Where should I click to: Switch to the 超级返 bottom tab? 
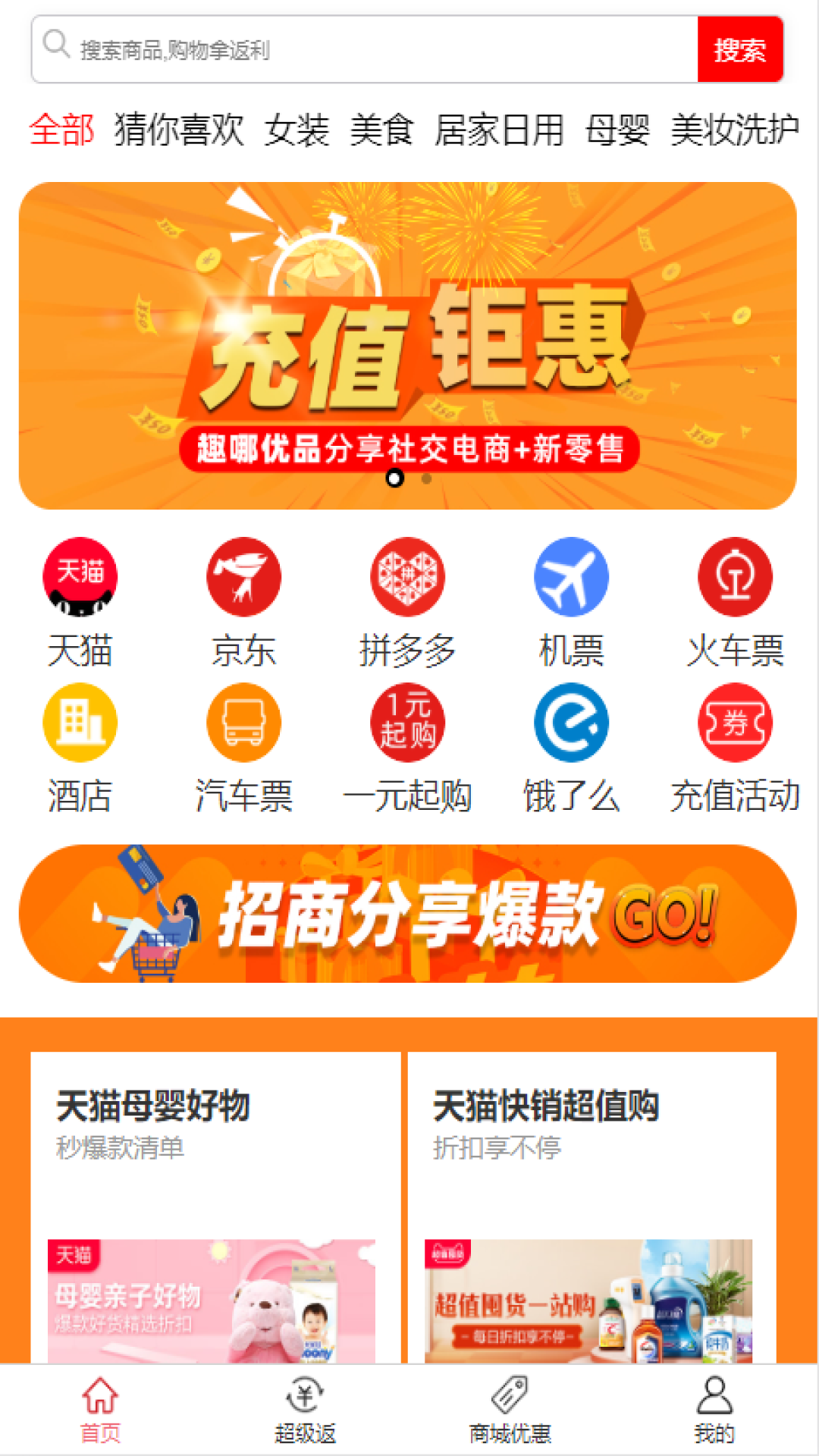pyautogui.click(x=305, y=1410)
